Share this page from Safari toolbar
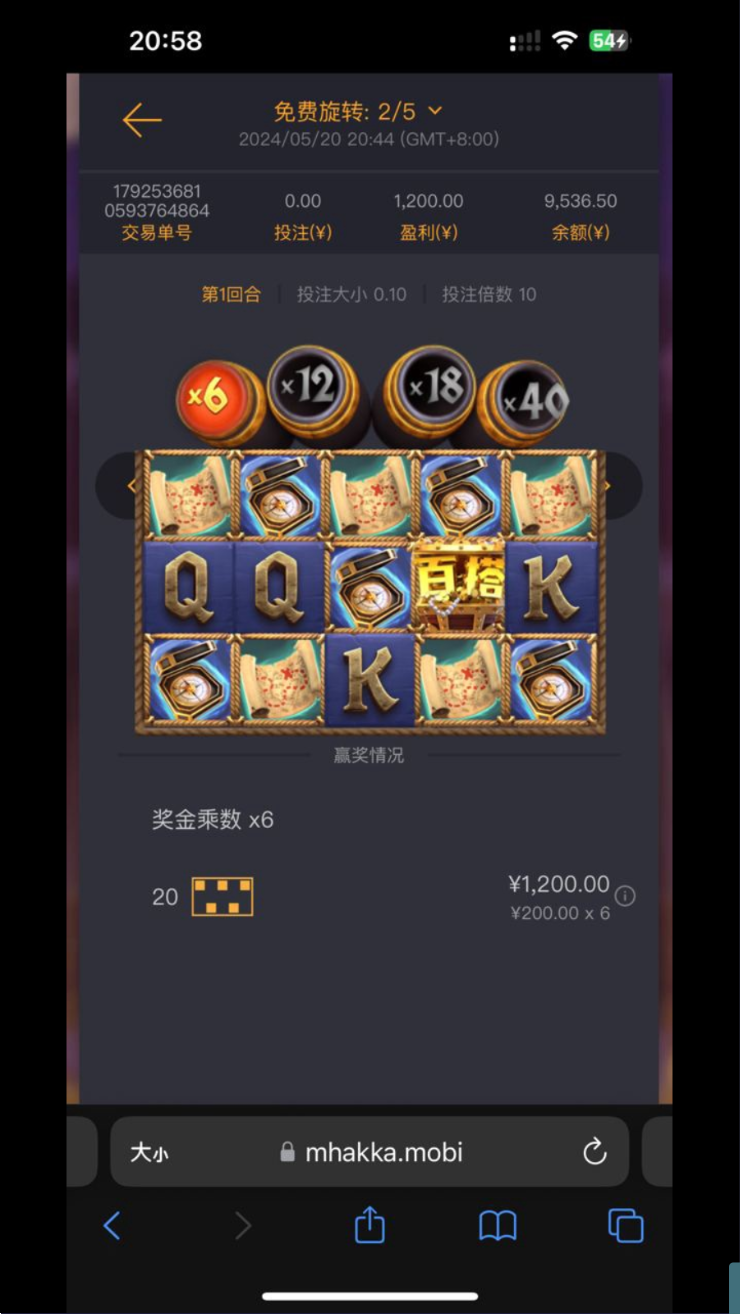This screenshot has height=1314, width=740. [x=369, y=1225]
